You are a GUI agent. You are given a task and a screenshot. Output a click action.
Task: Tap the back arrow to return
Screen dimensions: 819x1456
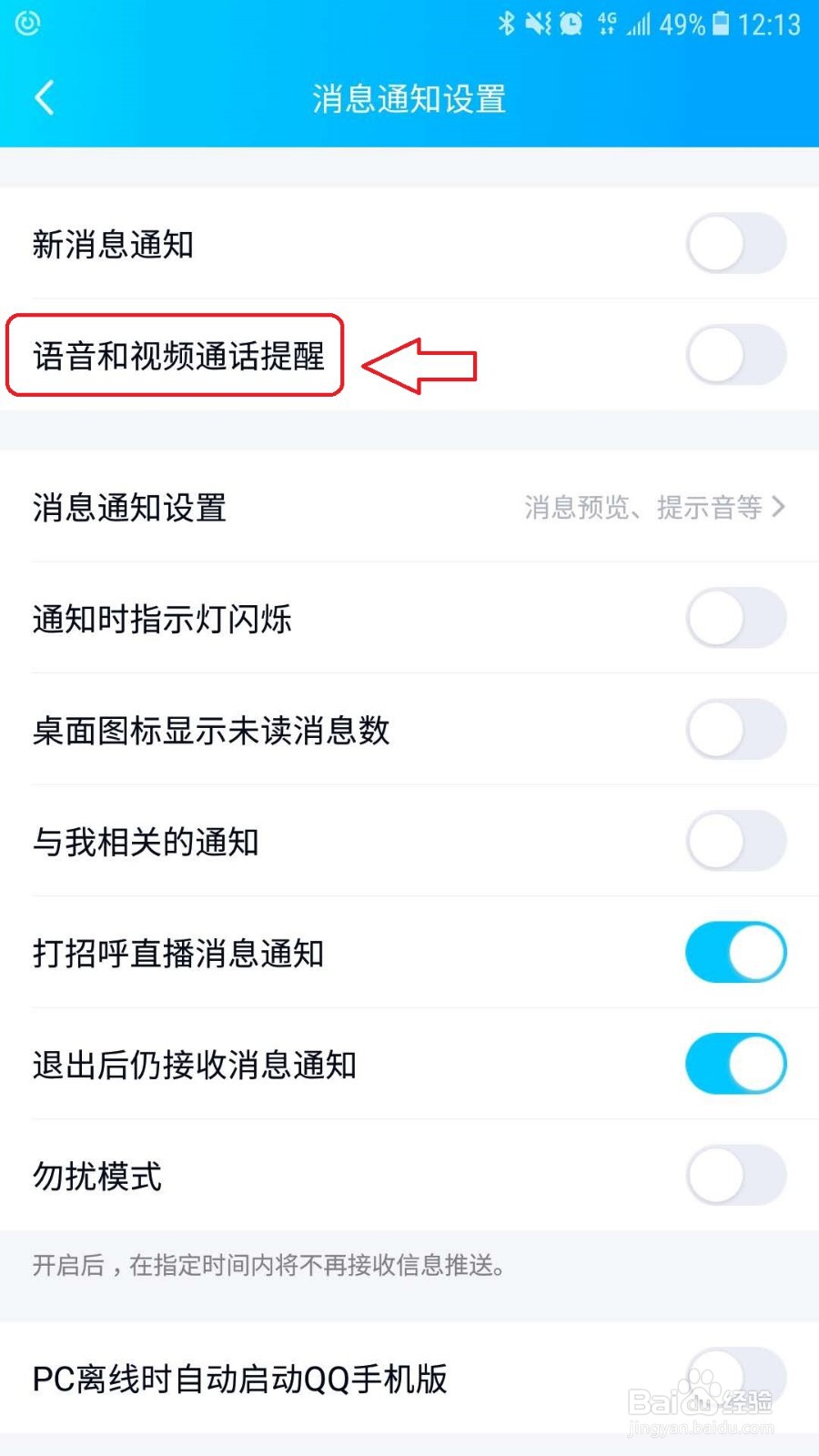pos(45,98)
